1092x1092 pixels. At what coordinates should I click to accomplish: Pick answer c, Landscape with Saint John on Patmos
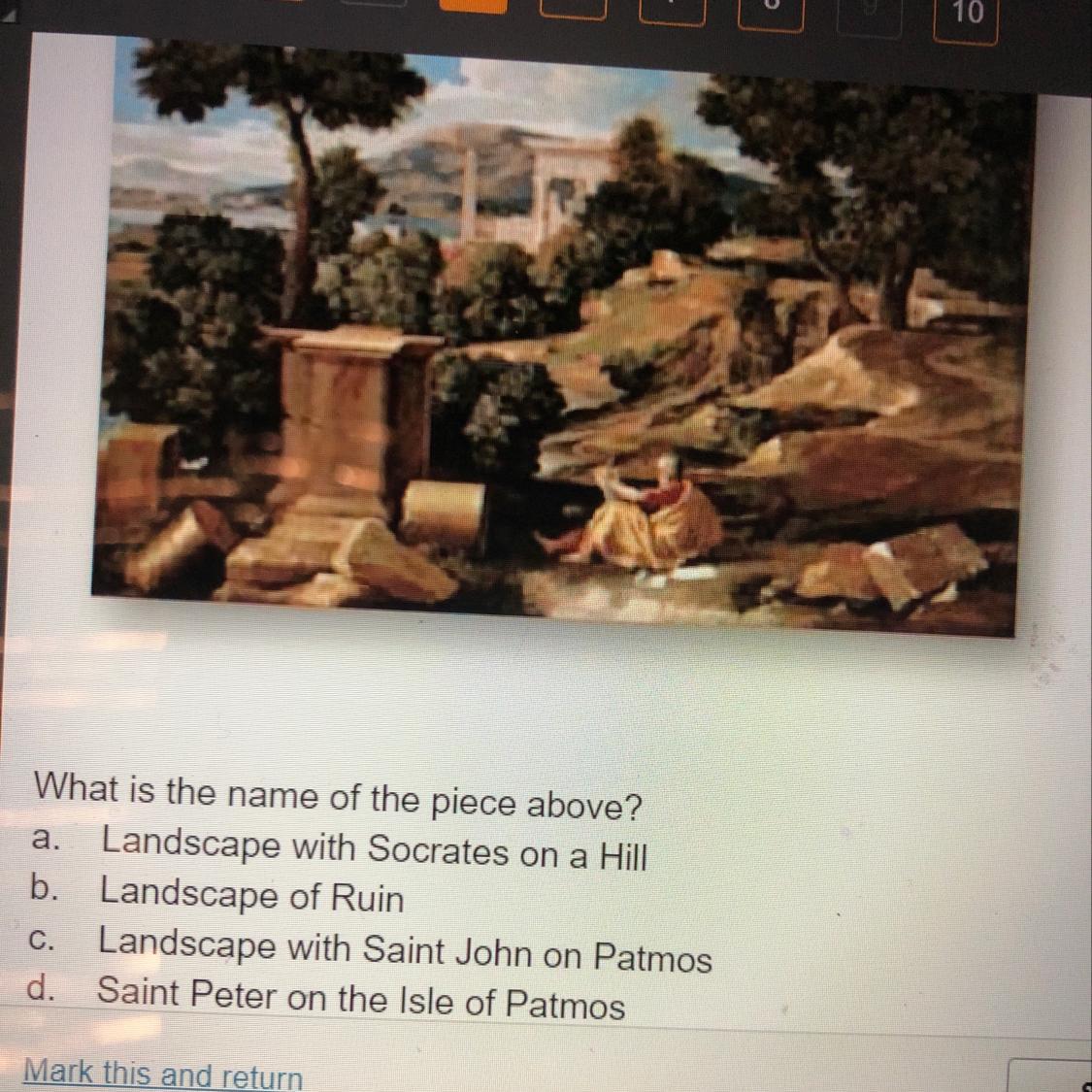[404, 949]
